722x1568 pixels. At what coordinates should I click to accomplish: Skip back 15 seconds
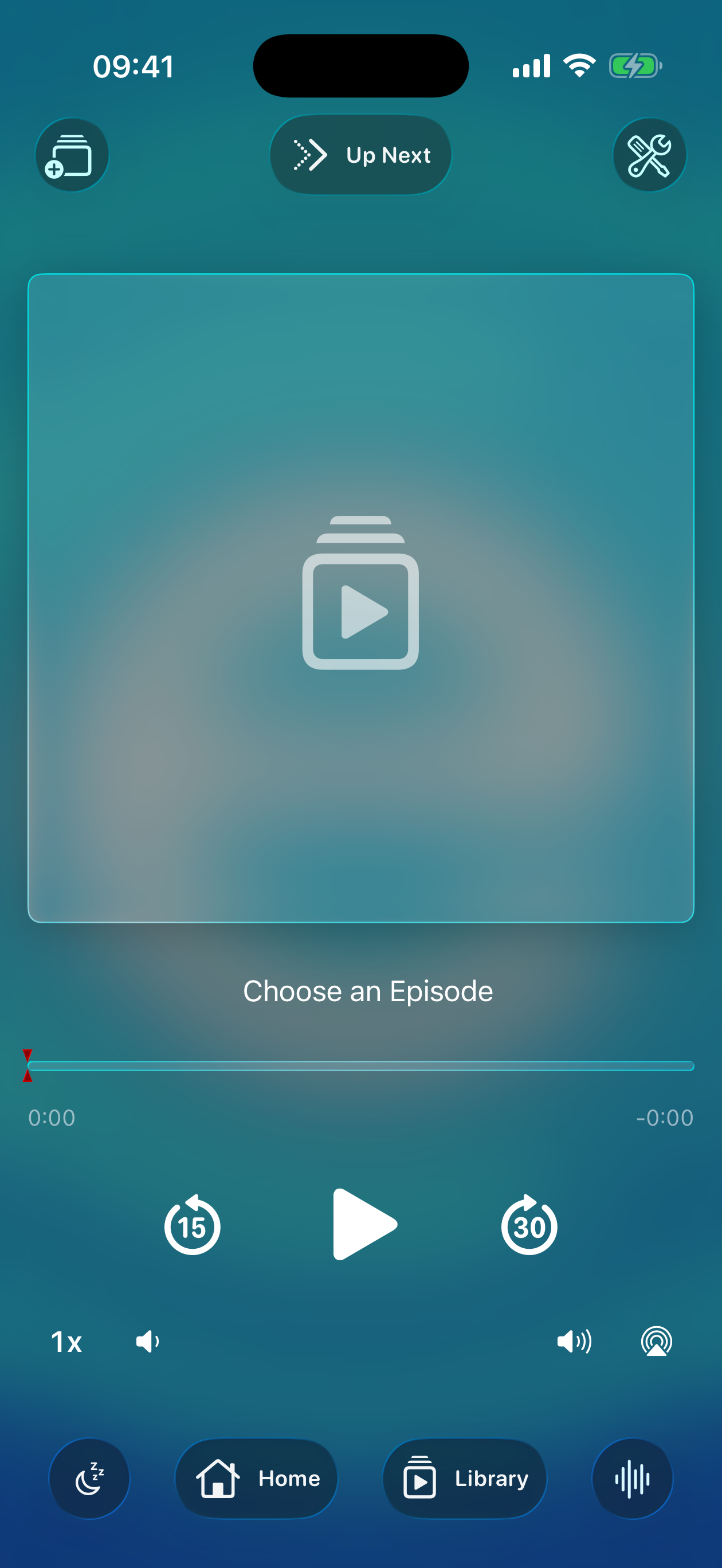[193, 1225]
